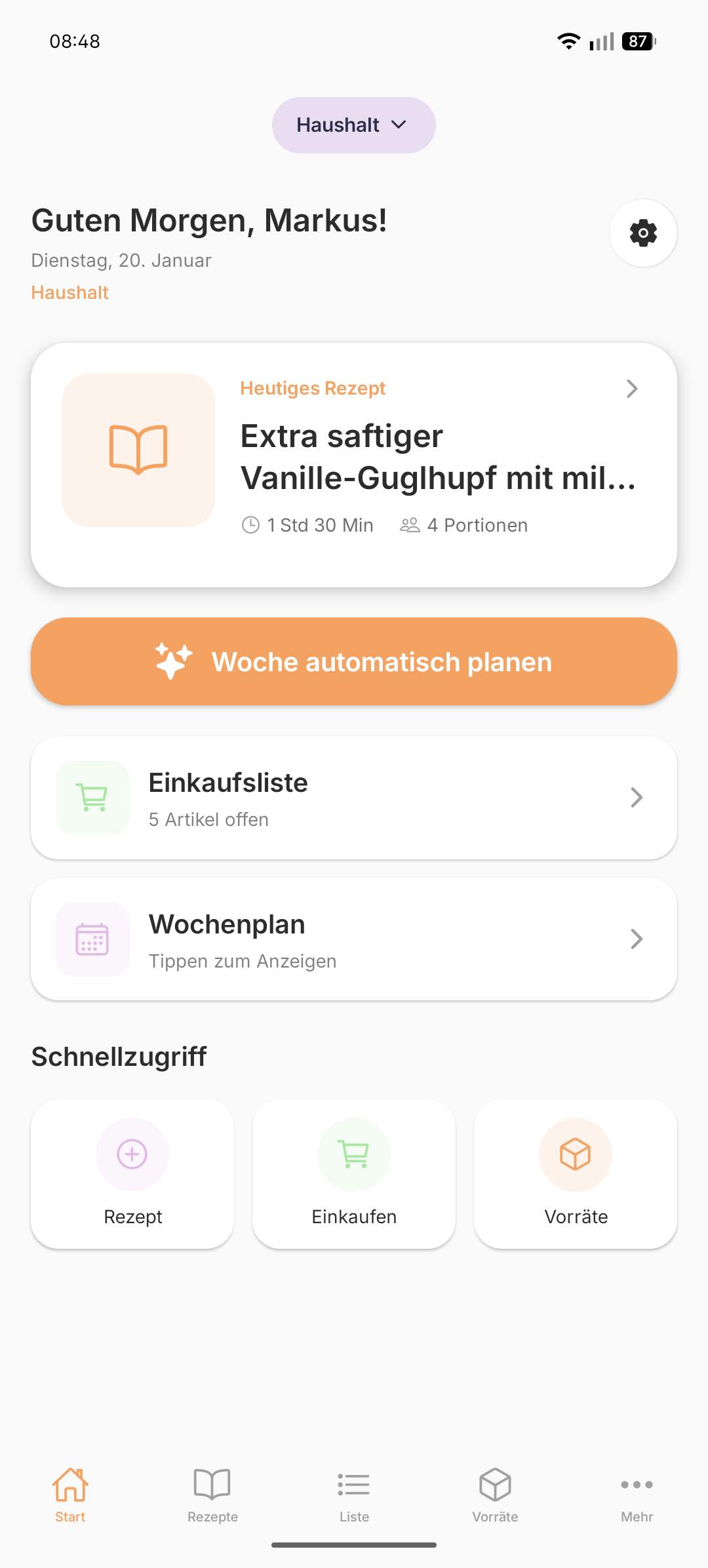Tap the Haushalt link below the date

coord(69,292)
